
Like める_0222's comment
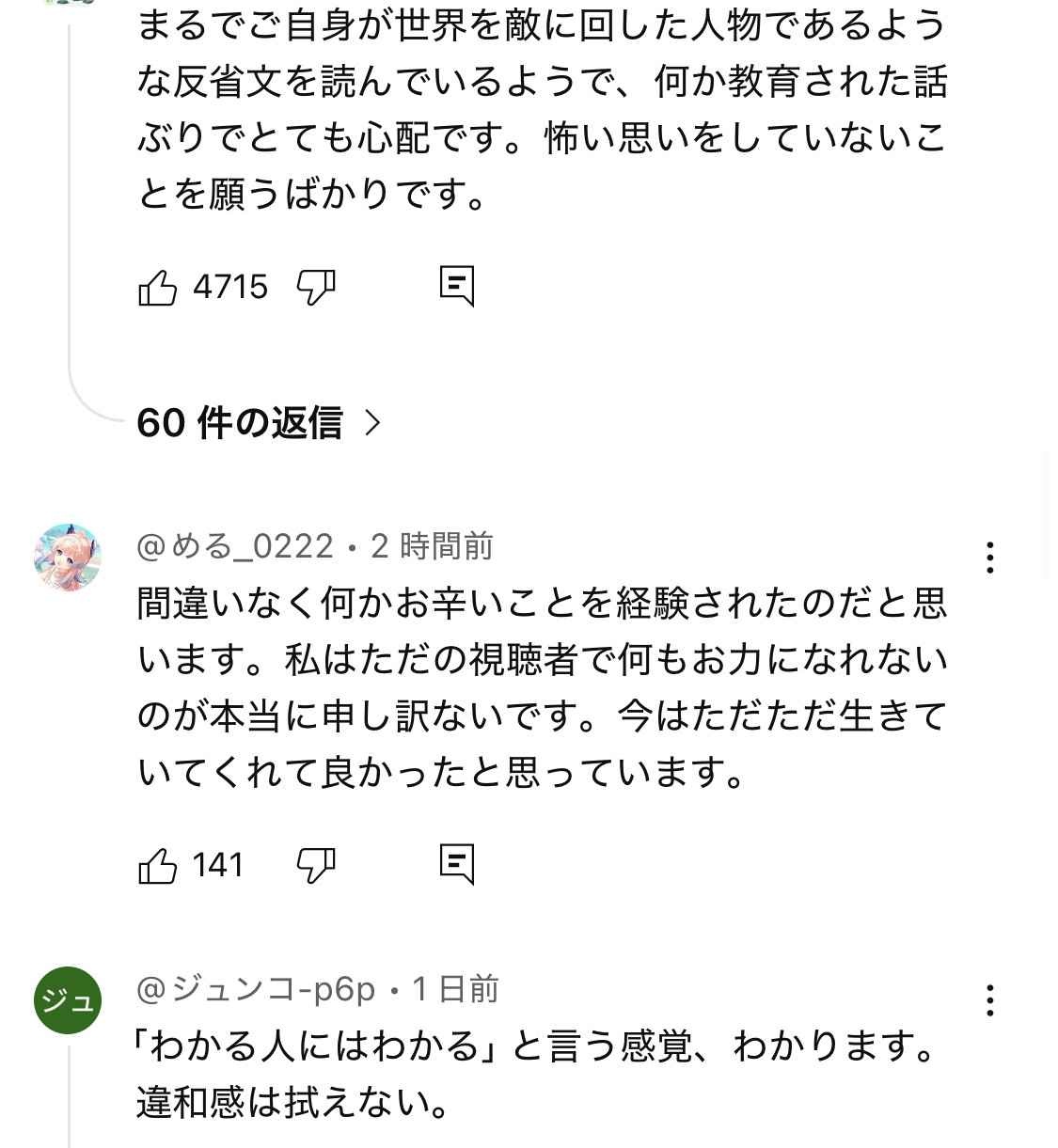point(158,864)
